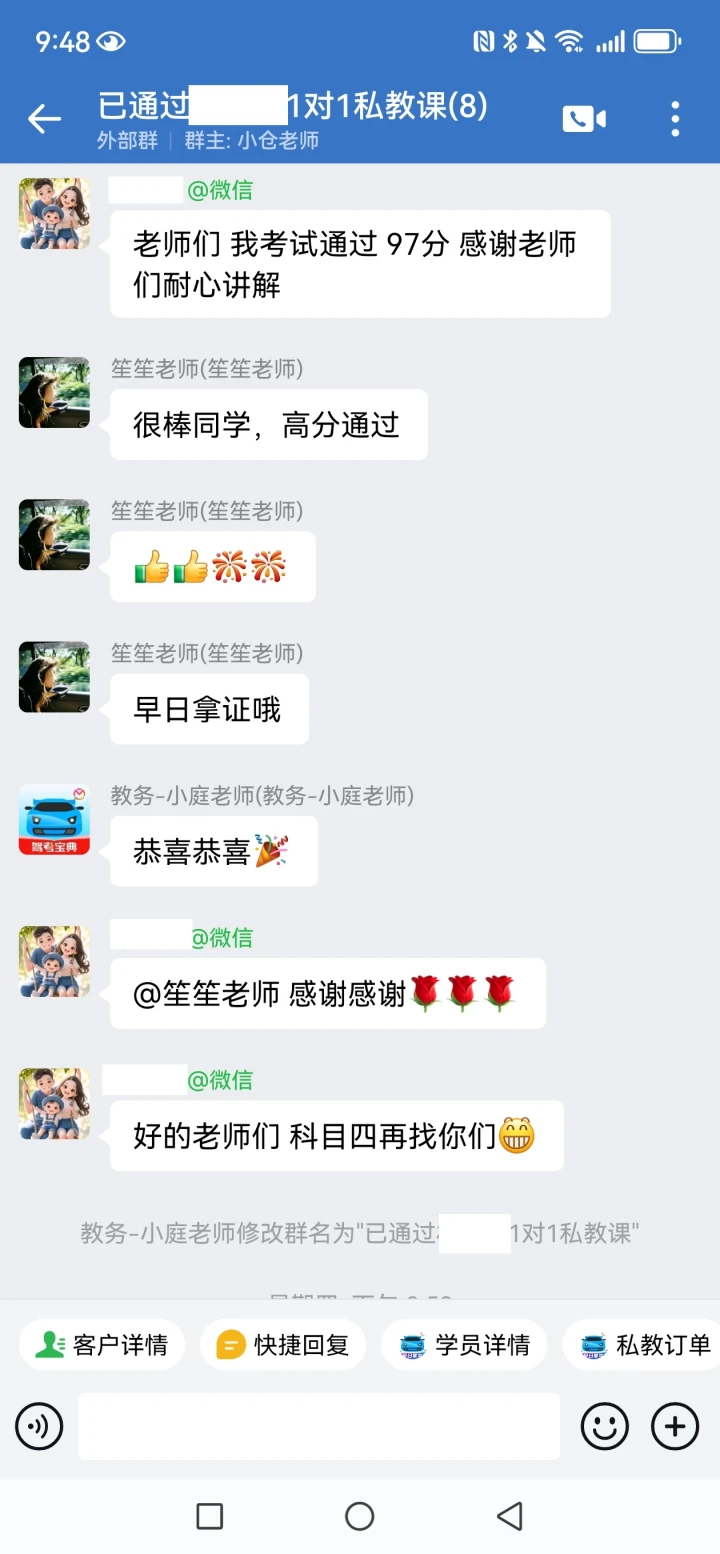Open the three-dot overflow menu
The image size is (720, 1554).
(676, 119)
